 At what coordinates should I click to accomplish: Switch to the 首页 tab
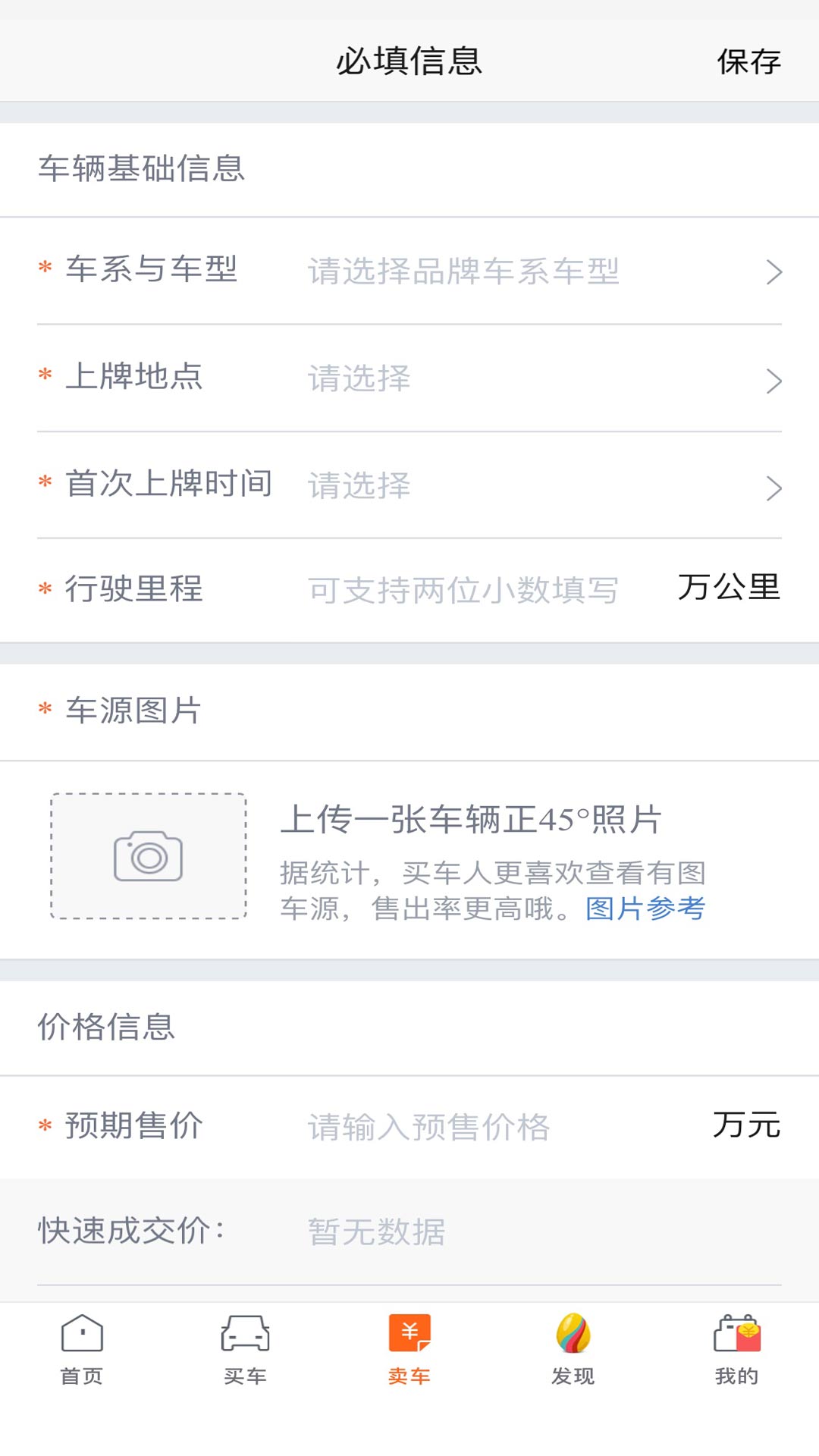click(x=81, y=1357)
